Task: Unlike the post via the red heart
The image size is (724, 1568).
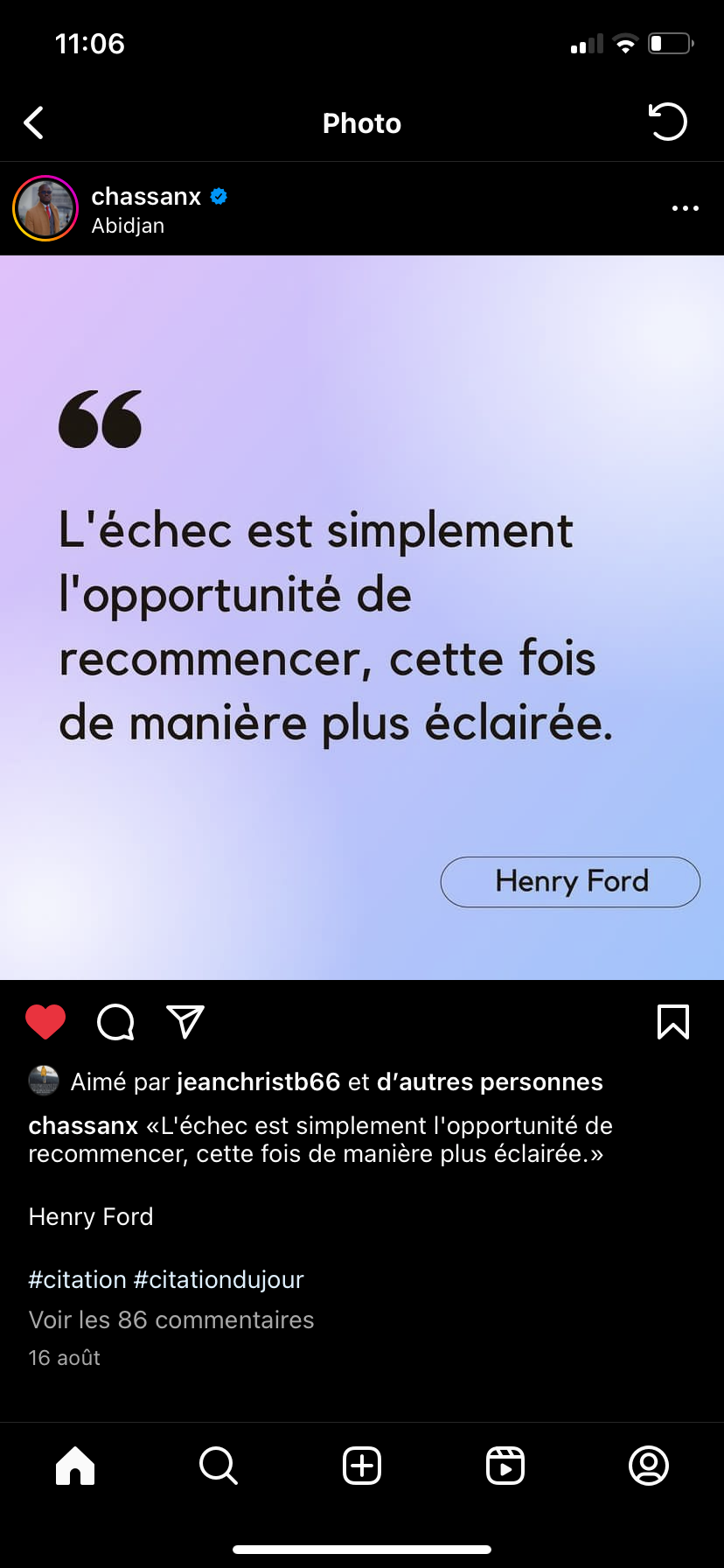Action: pyautogui.click(x=45, y=1021)
